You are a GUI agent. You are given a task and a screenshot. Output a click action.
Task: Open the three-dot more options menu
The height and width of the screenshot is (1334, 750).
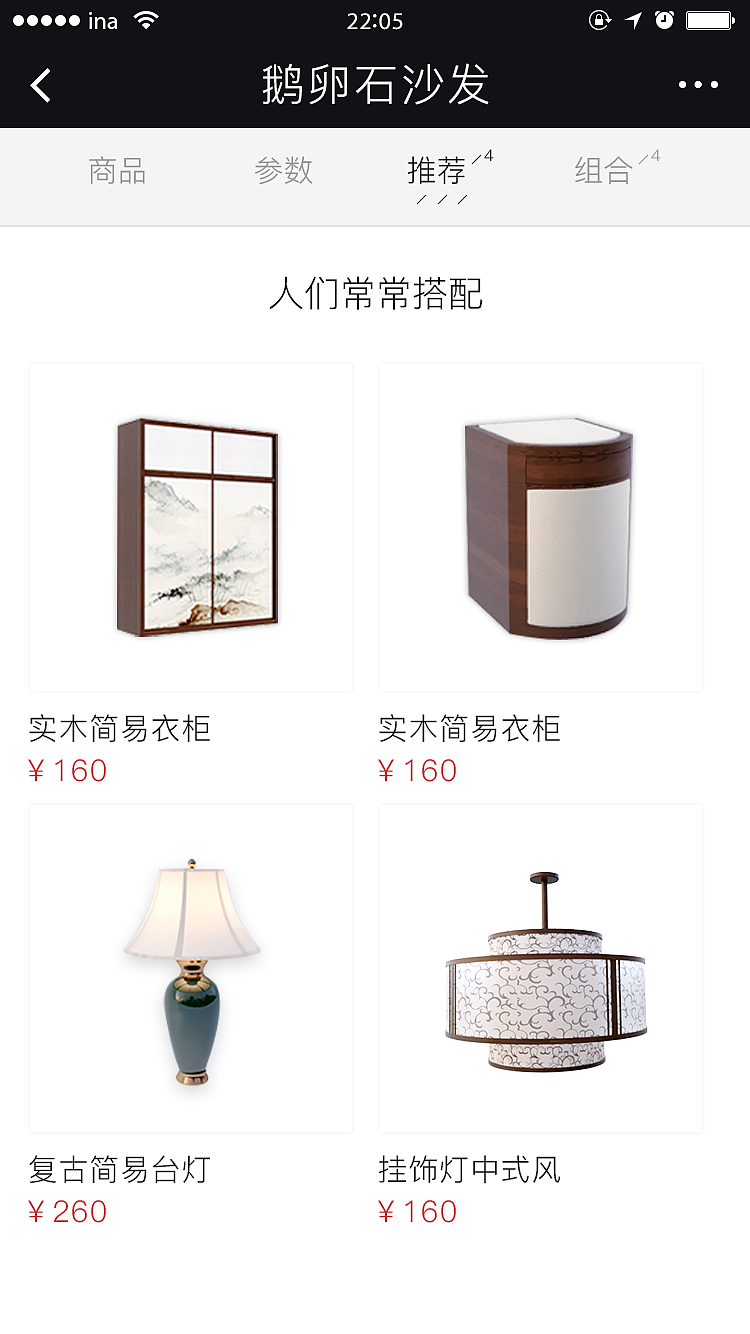[x=698, y=85]
